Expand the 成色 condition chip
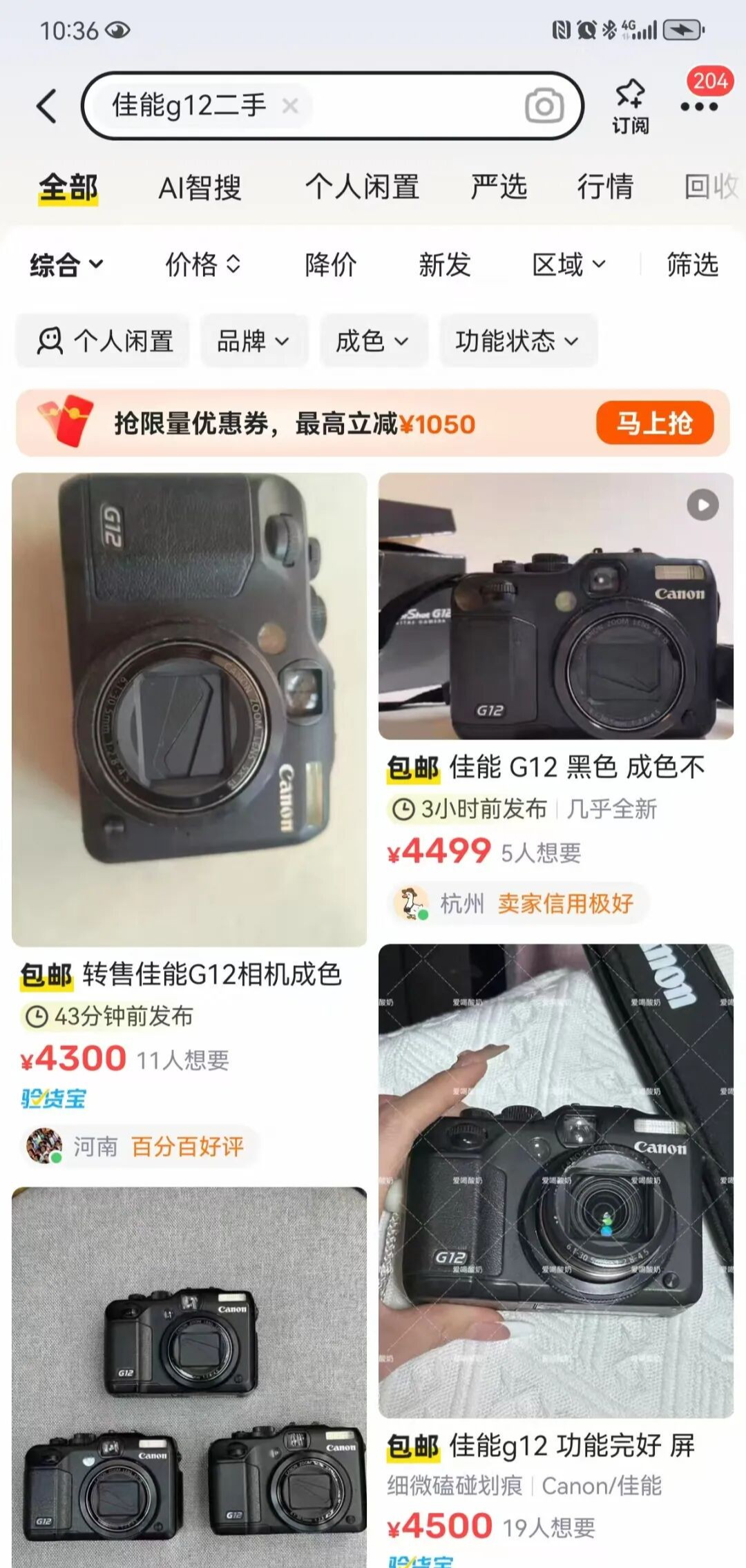This screenshot has height=1568, width=746. point(372,341)
